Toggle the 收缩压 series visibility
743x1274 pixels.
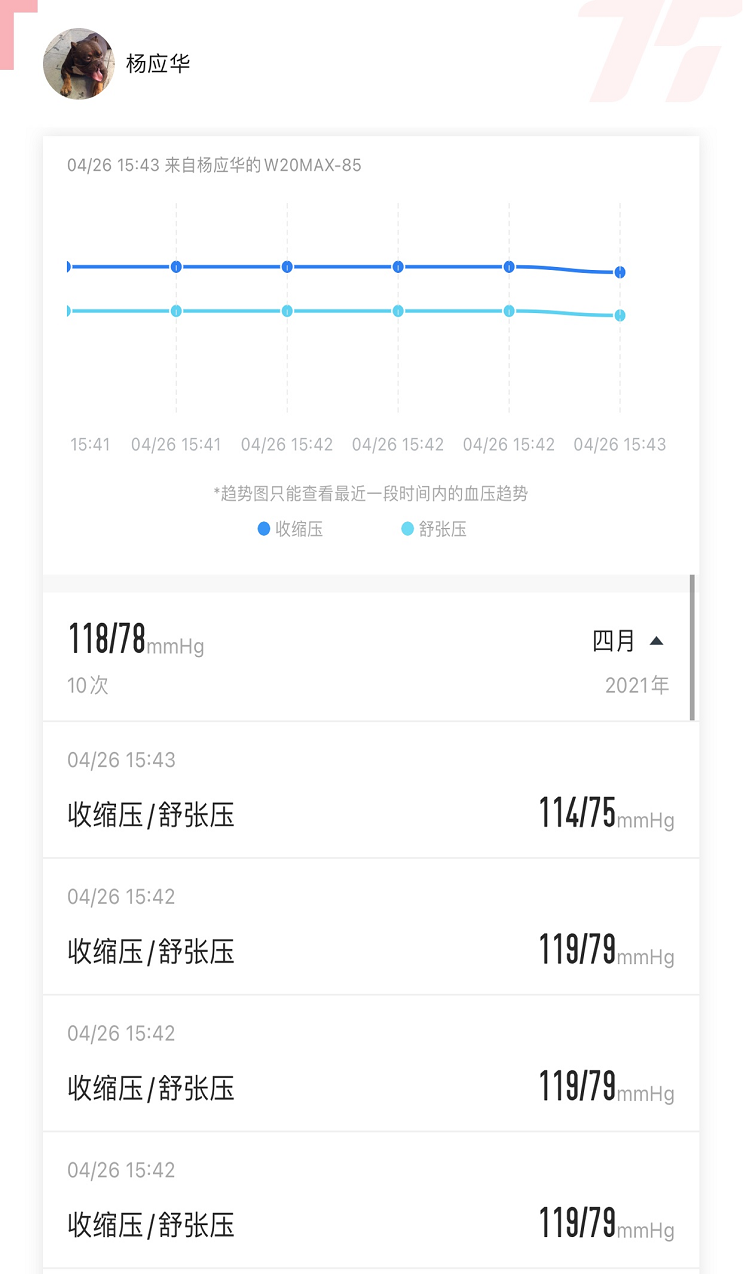coord(290,528)
